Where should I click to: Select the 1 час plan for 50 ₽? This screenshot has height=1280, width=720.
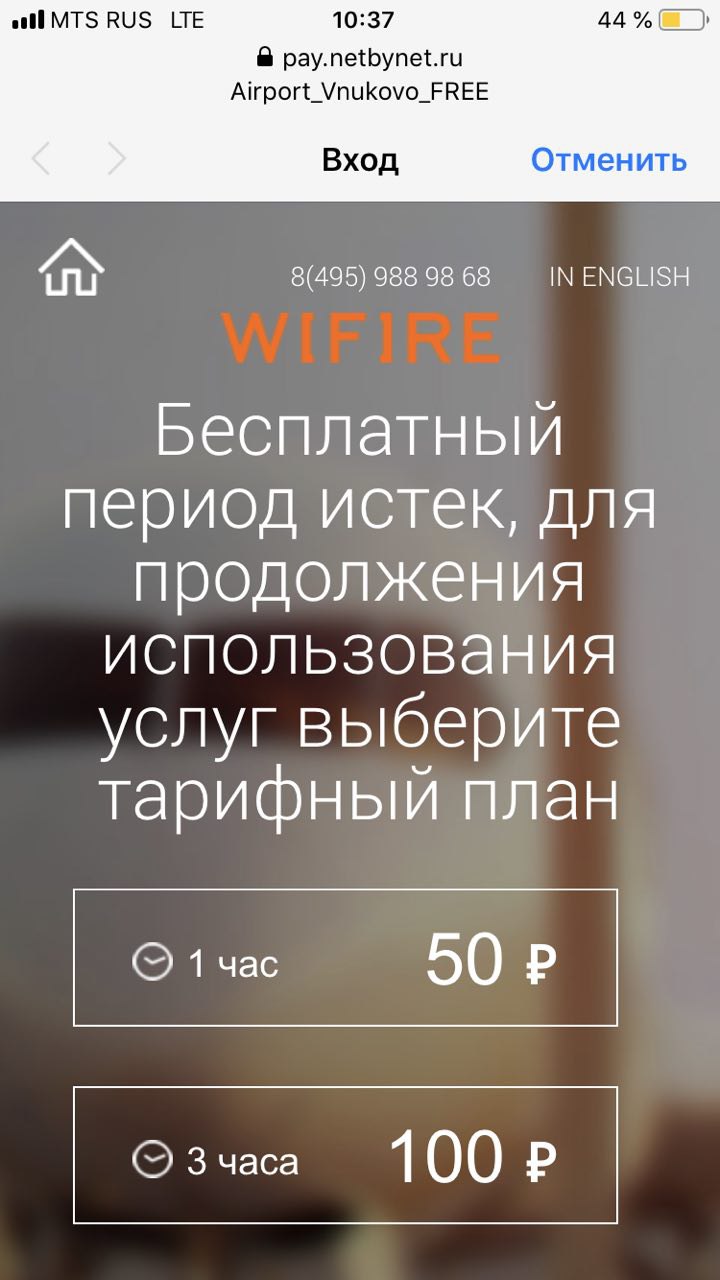click(x=345, y=958)
